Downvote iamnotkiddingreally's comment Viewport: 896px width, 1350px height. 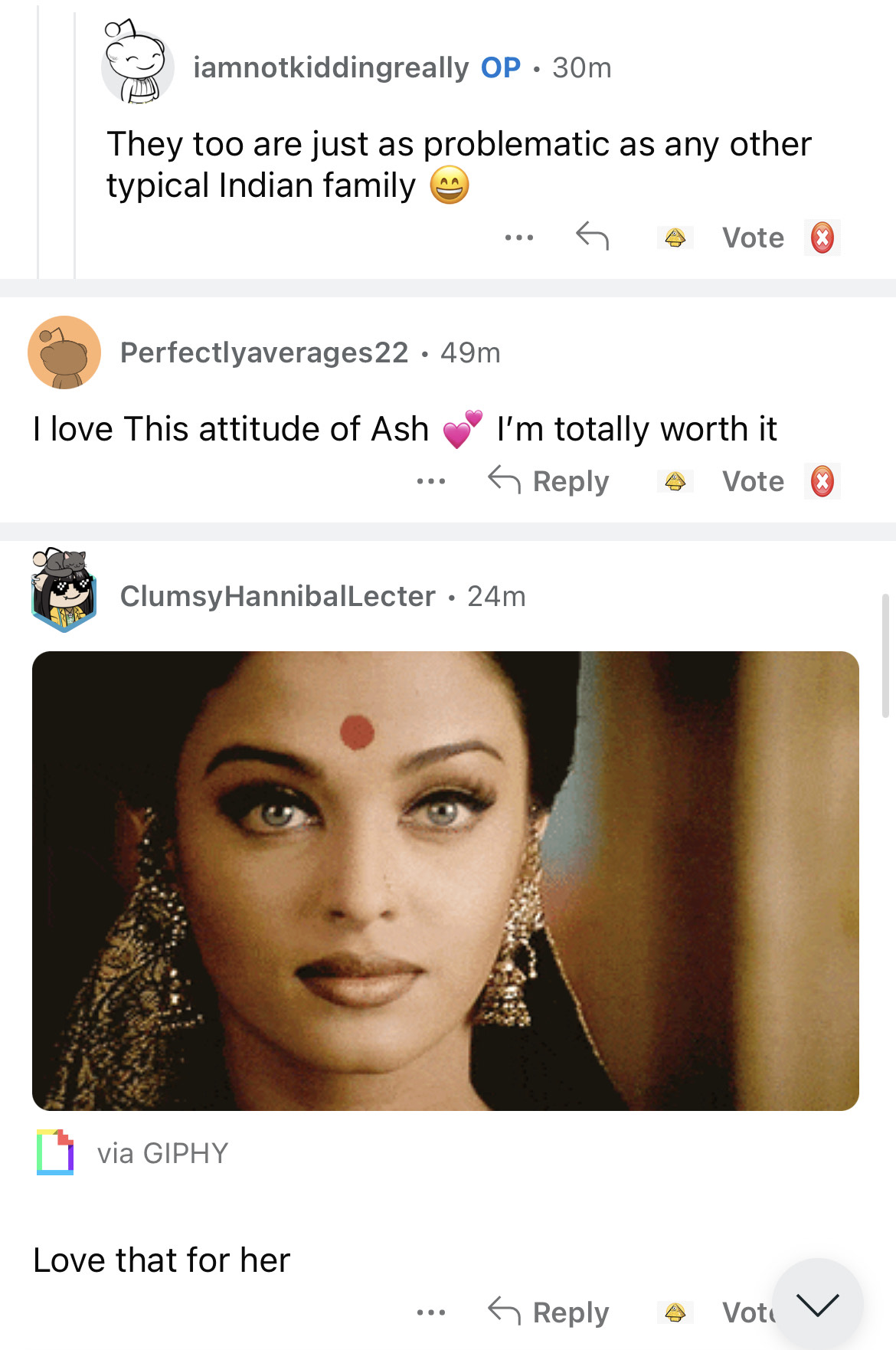point(822,238)
